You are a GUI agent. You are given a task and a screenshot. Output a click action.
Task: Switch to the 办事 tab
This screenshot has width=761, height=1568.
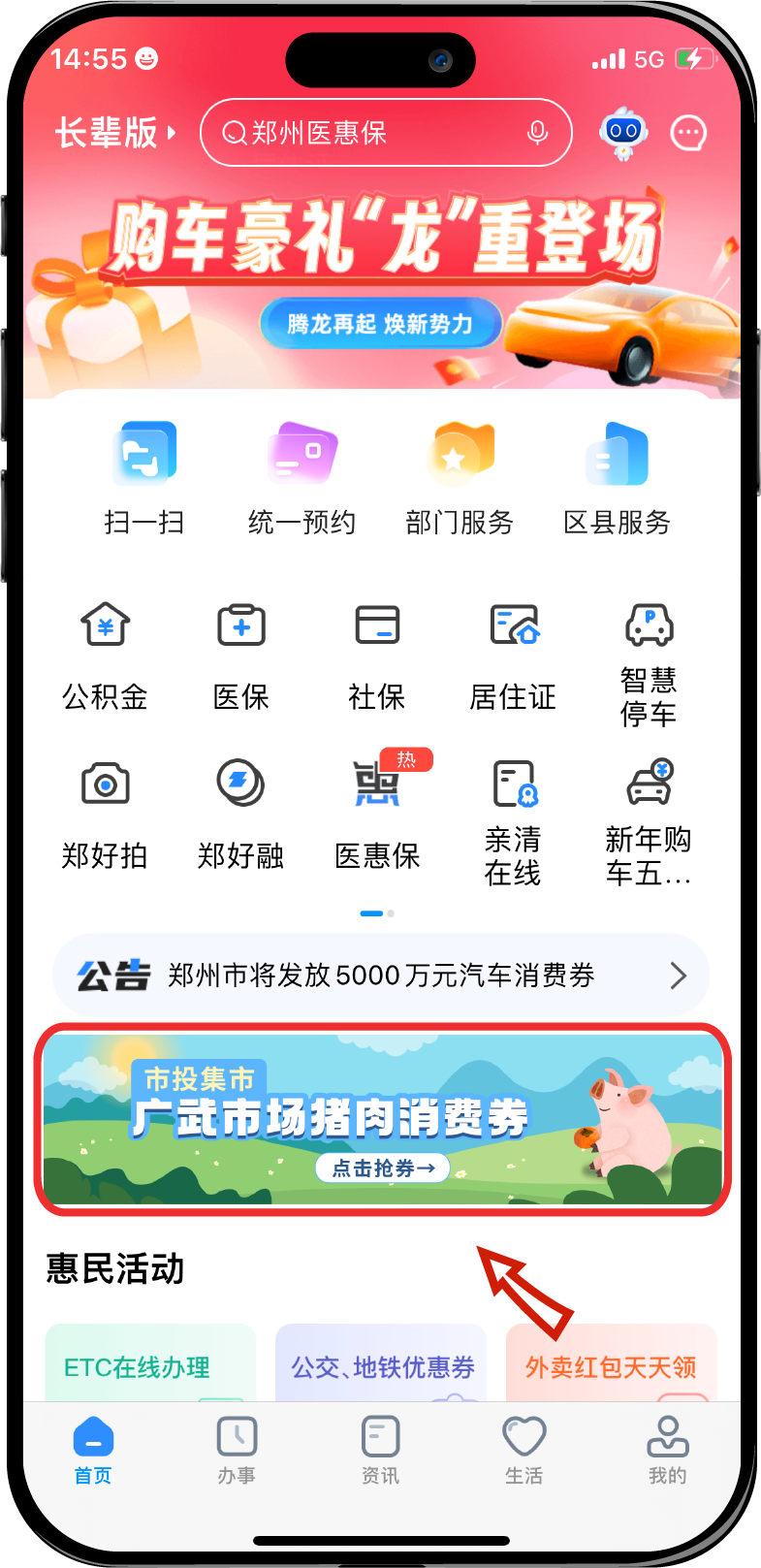click(237, 1450)
